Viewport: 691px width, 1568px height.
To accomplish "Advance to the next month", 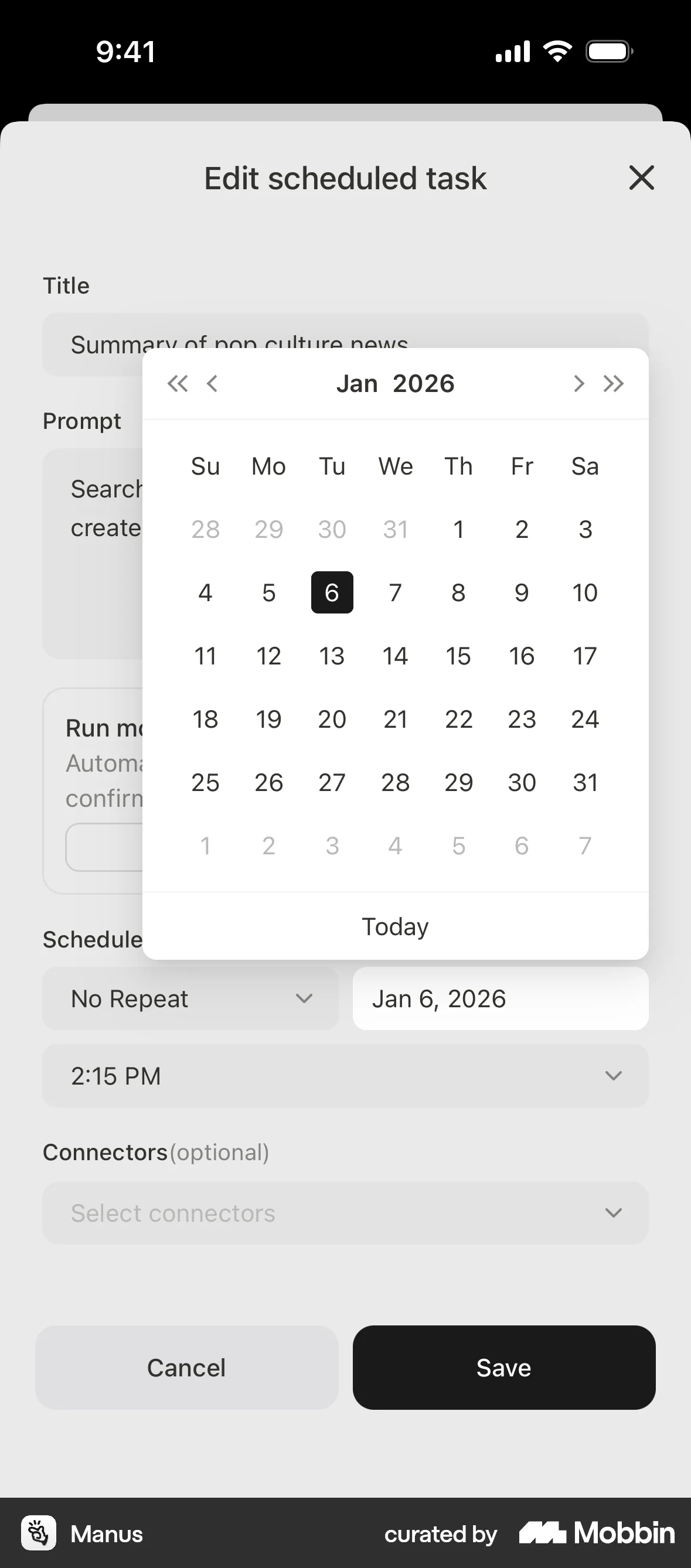I will click(x=578, y=383).
